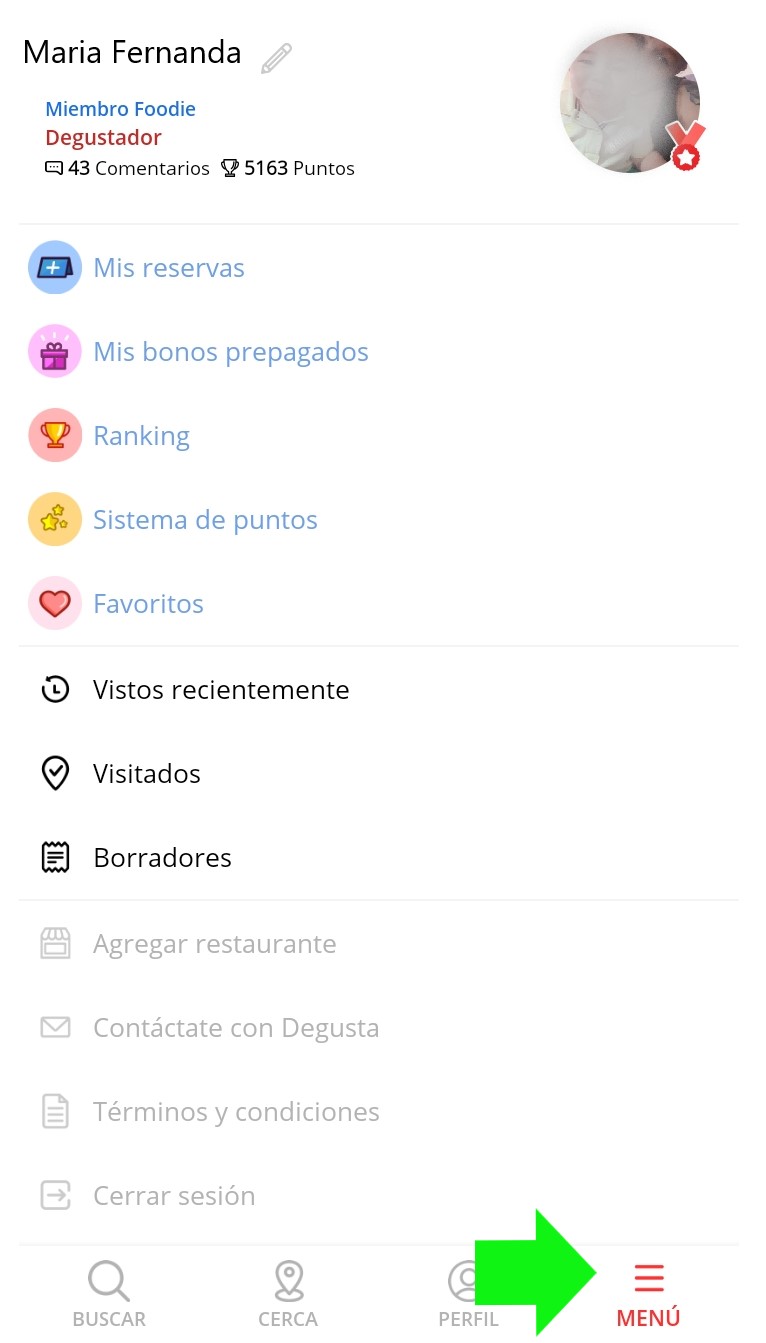This screenshot has height=1343, width=766.
Task: Select the map pin icon next to Visitados
Action: [56, 773]
